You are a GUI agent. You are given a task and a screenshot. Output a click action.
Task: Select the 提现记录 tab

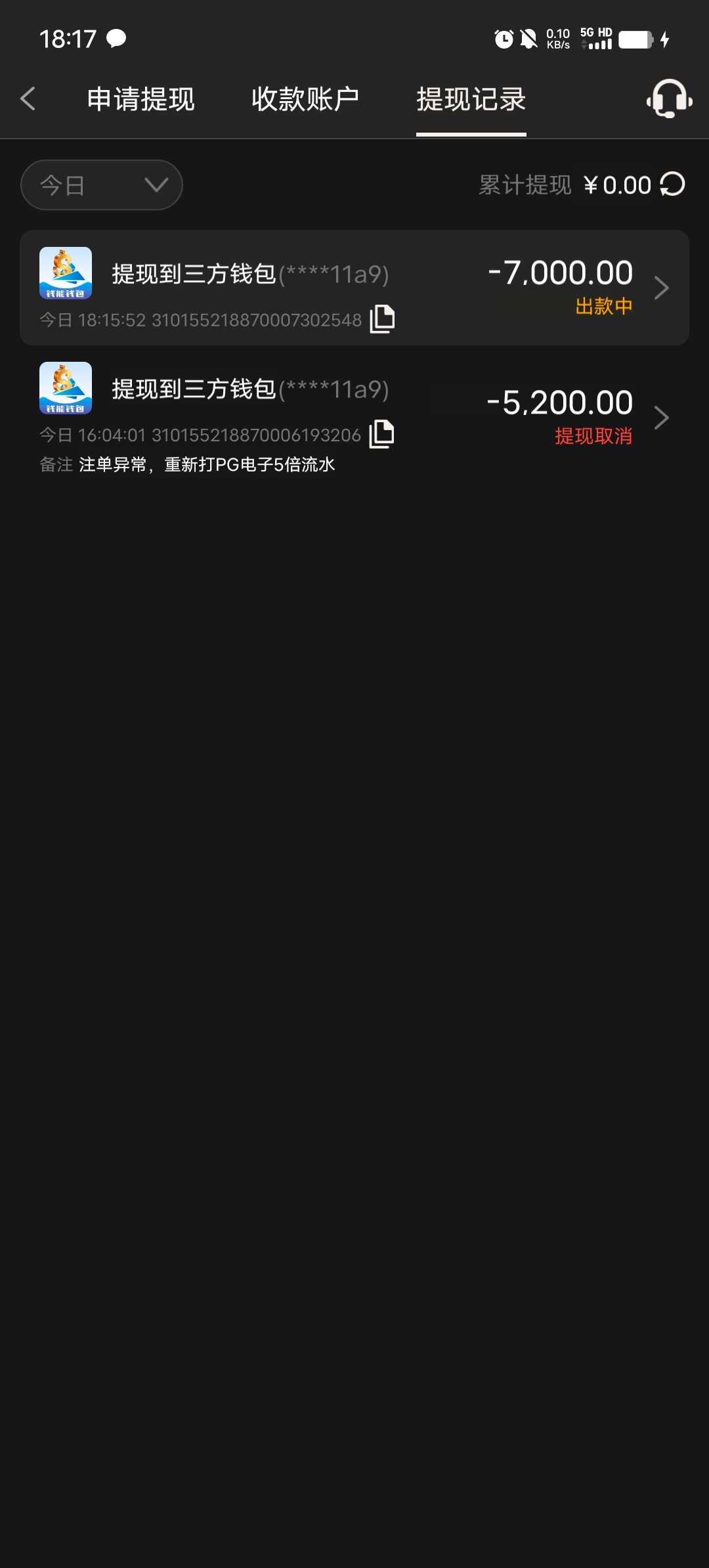click(471, 100)
